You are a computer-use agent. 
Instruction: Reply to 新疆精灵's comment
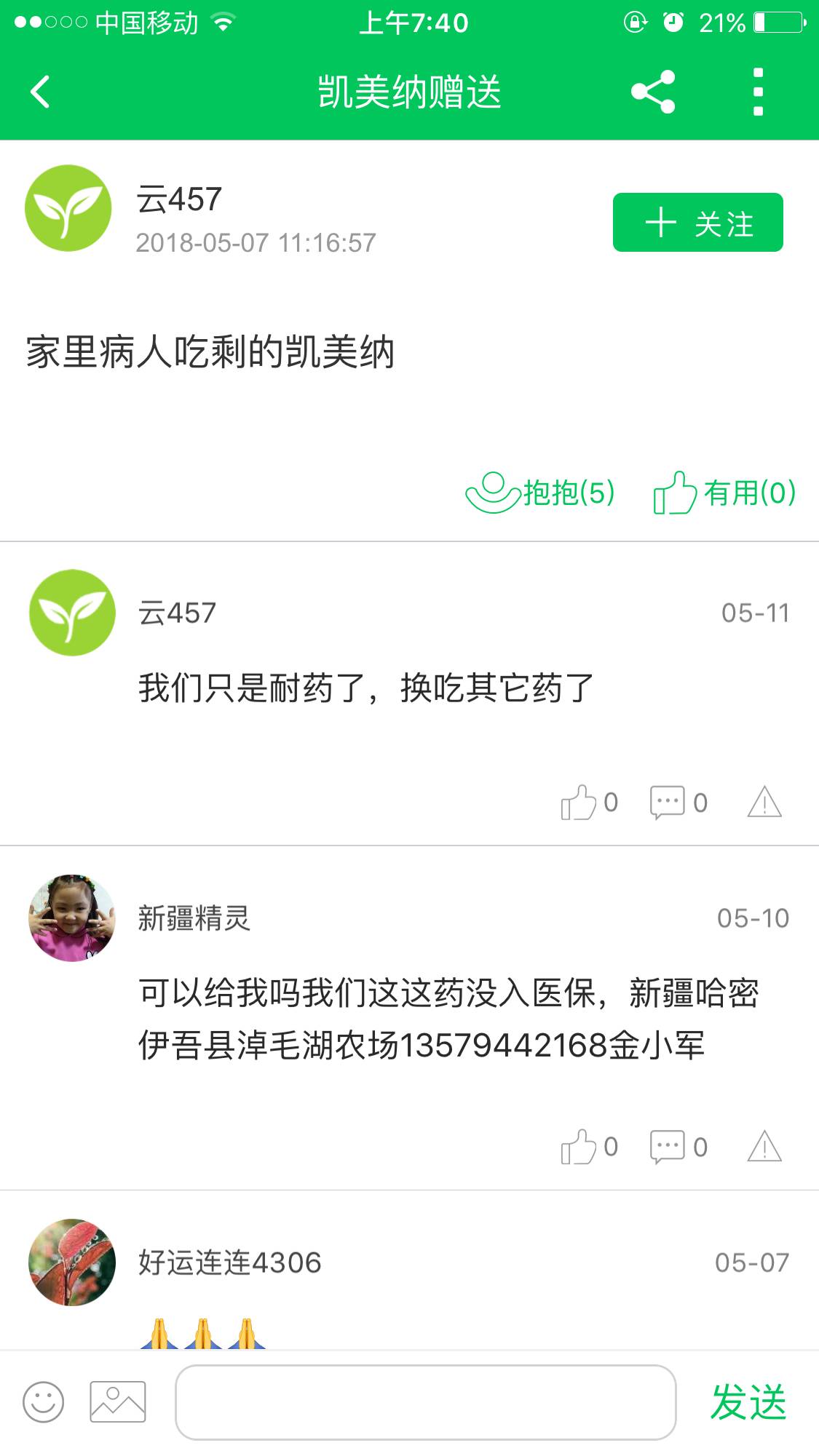pyautogui.click(x=678, y=1147)
